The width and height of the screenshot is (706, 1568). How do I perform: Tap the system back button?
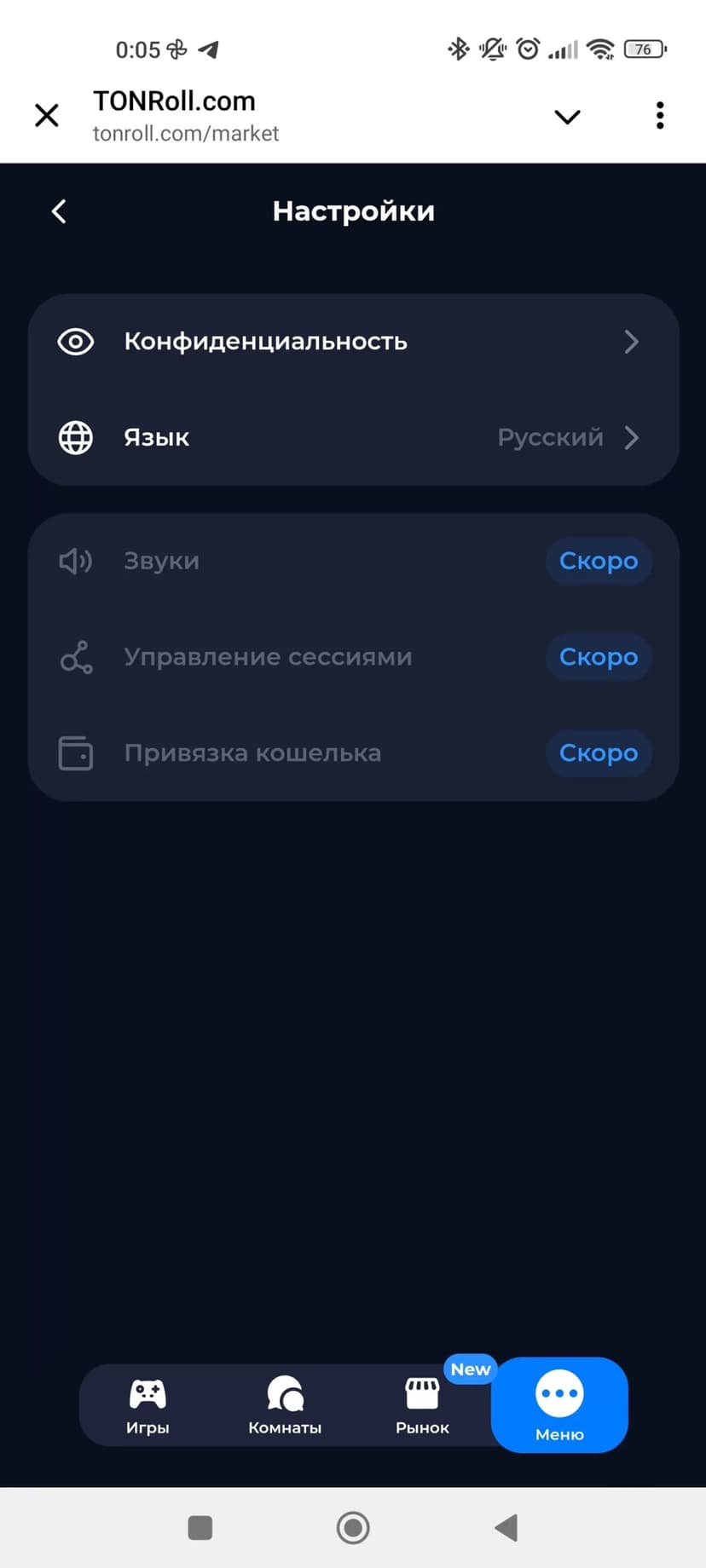click(x=506, y=1528)
